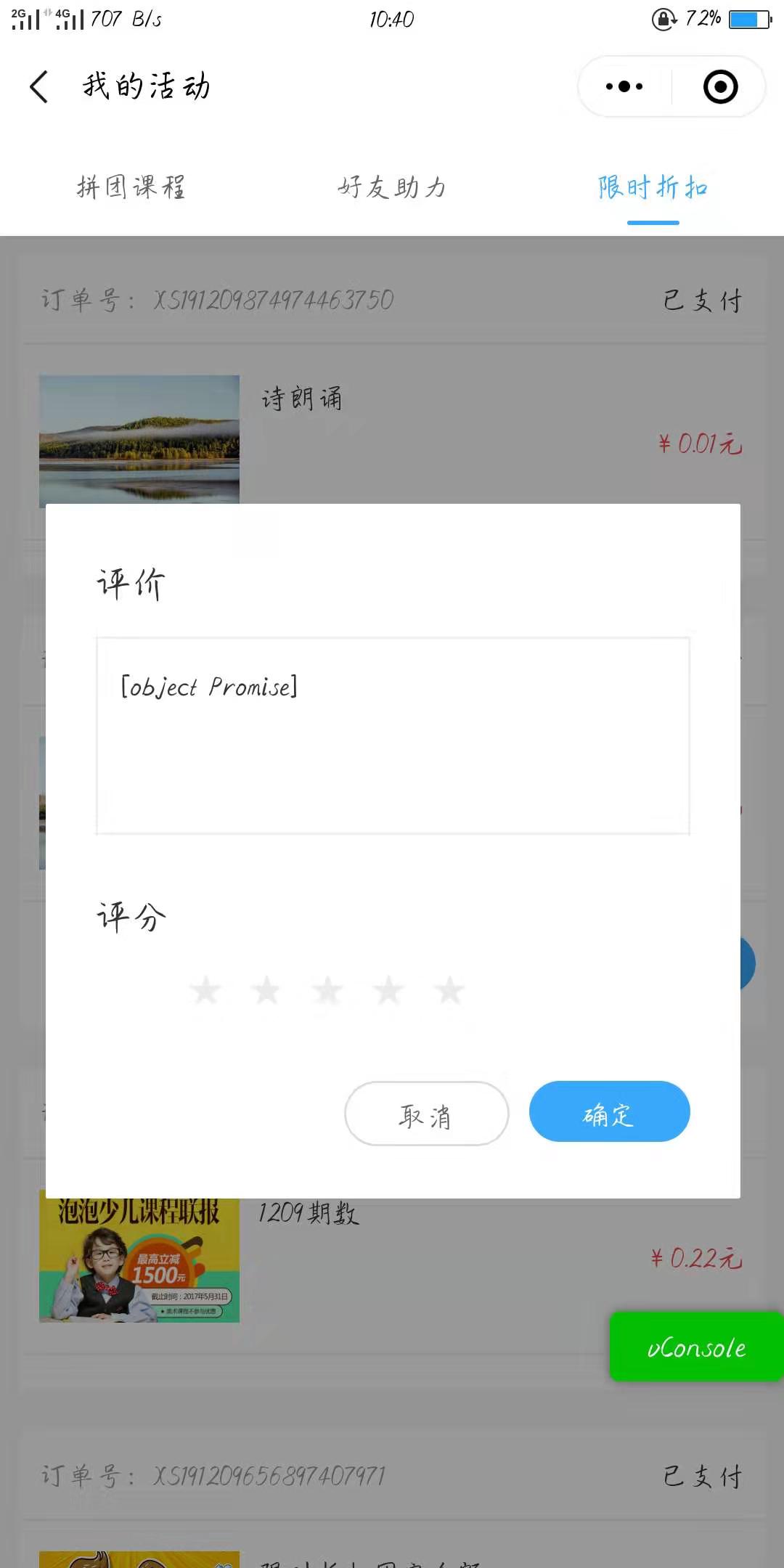Screen dimensions: 784x1568
Task: Rate one star in 评分
Action: (205, 990)
